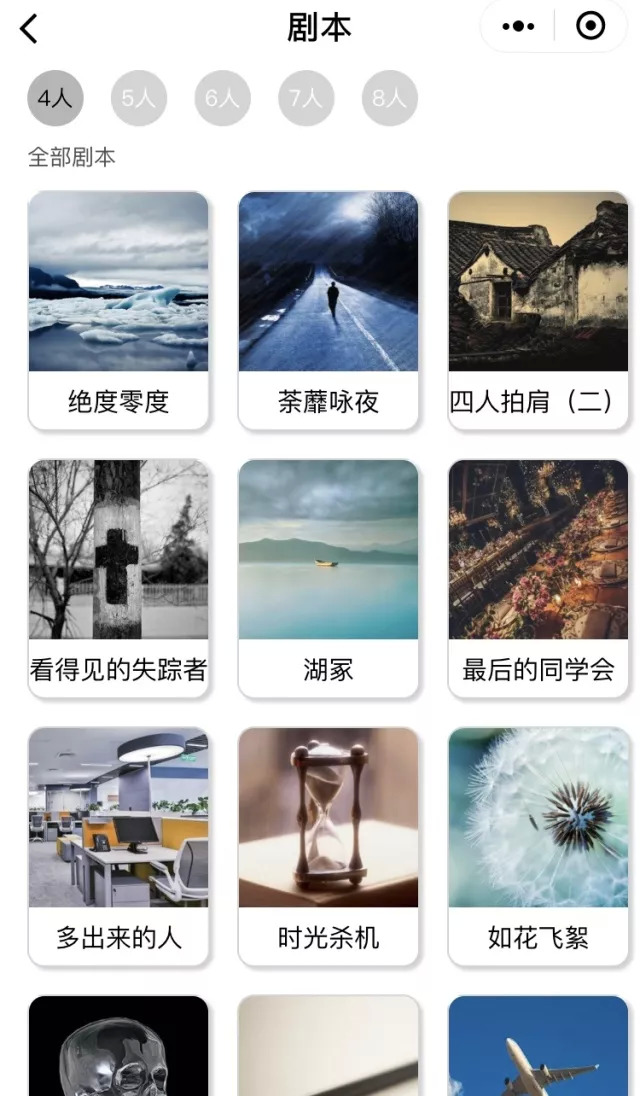Choose the 6人 filter chip
The image size is (640, 1096).
(222, 98)
